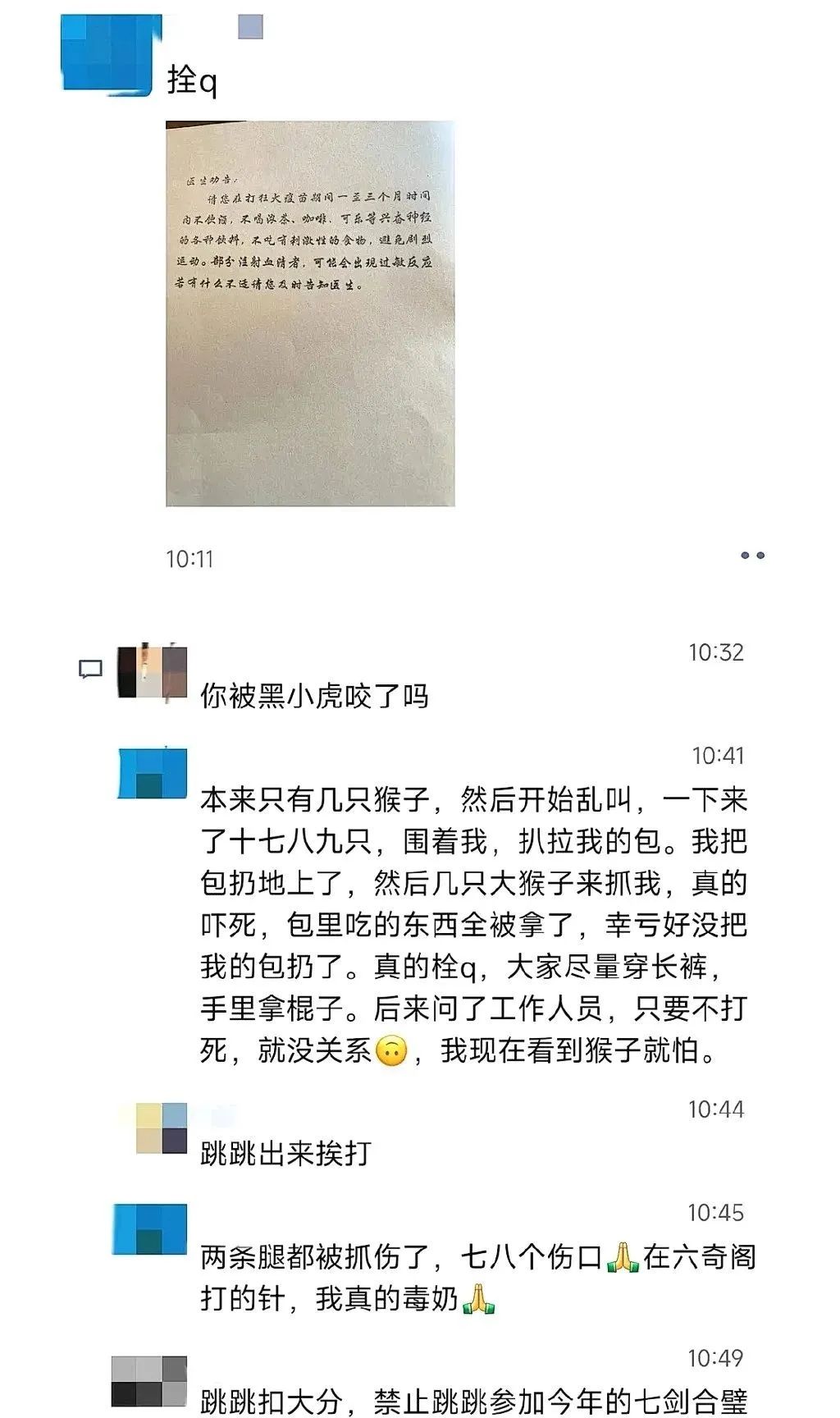The image size is (840, 1418).
Task: Open the post author's avatar at top
Action: pyautogui.click(x=107, y=53)
